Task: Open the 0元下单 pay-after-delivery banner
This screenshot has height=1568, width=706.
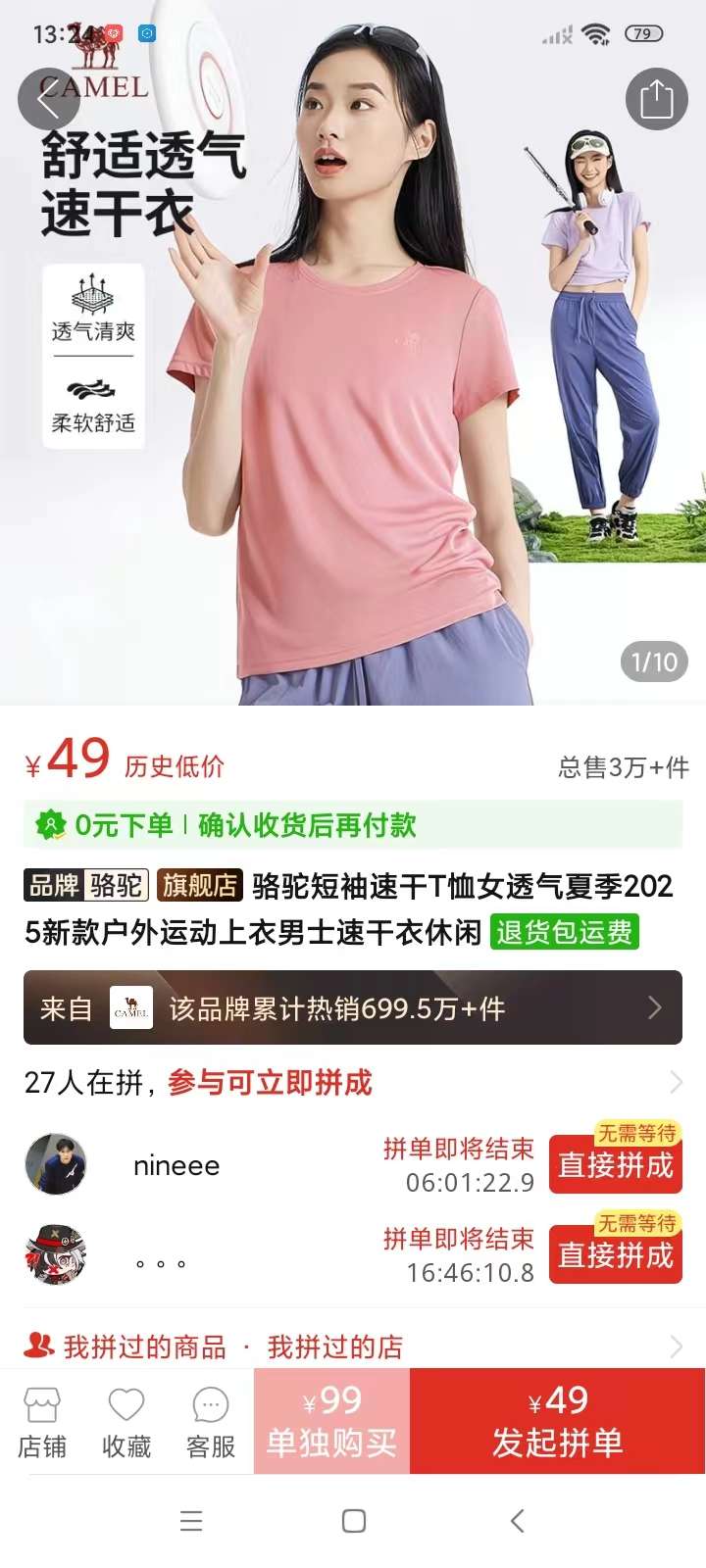Action: (352, 825)
